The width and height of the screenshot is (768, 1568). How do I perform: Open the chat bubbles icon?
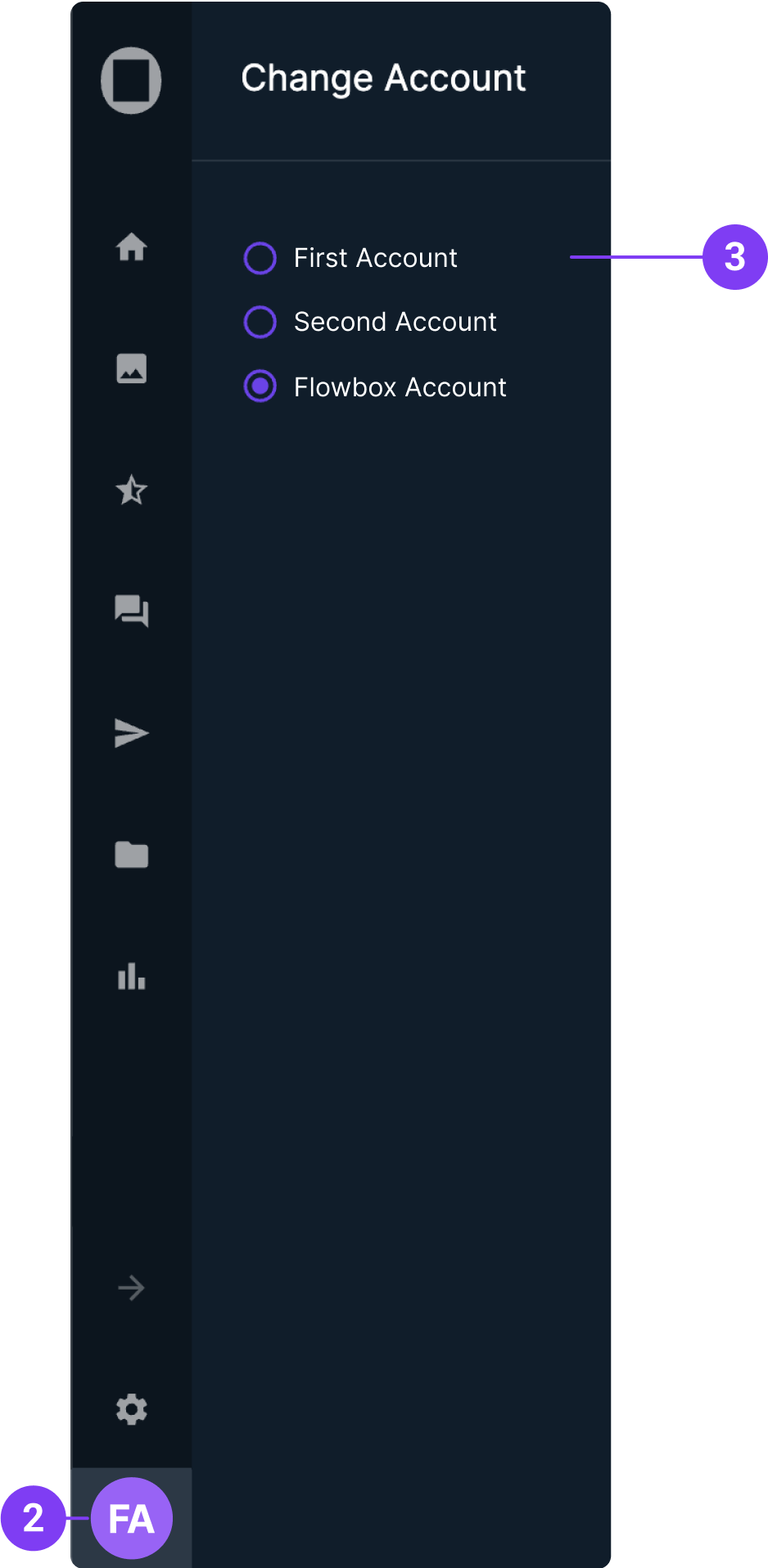tap(131, 611)
